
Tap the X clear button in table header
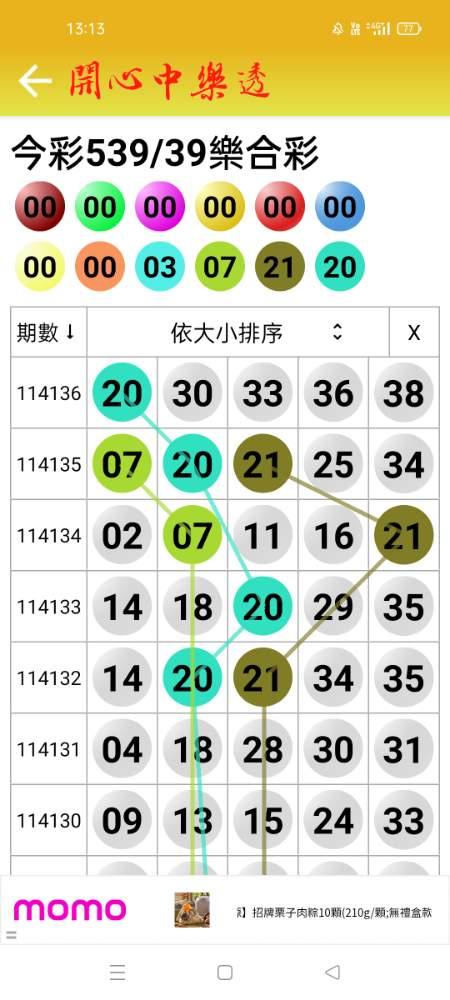[414, 332]
